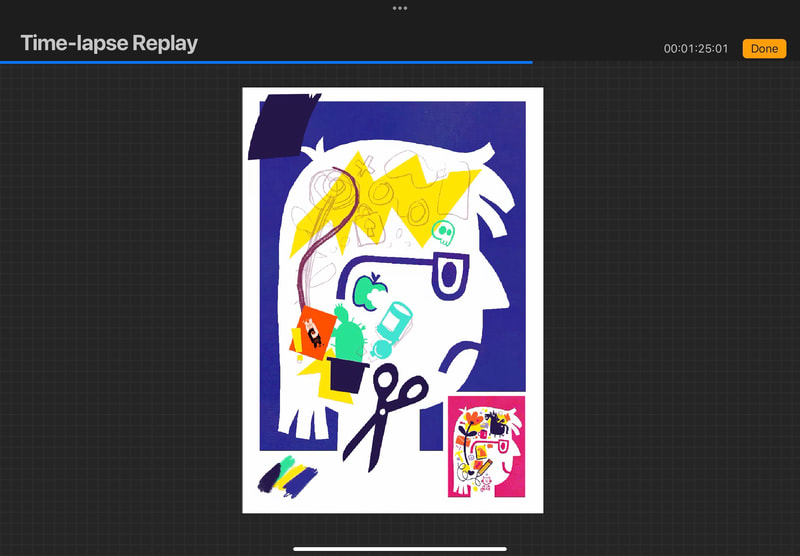Tap Done to exit time-lapse replay
Image resolution: width=800 pixels, height=556 pixels.
pos(764,48)
